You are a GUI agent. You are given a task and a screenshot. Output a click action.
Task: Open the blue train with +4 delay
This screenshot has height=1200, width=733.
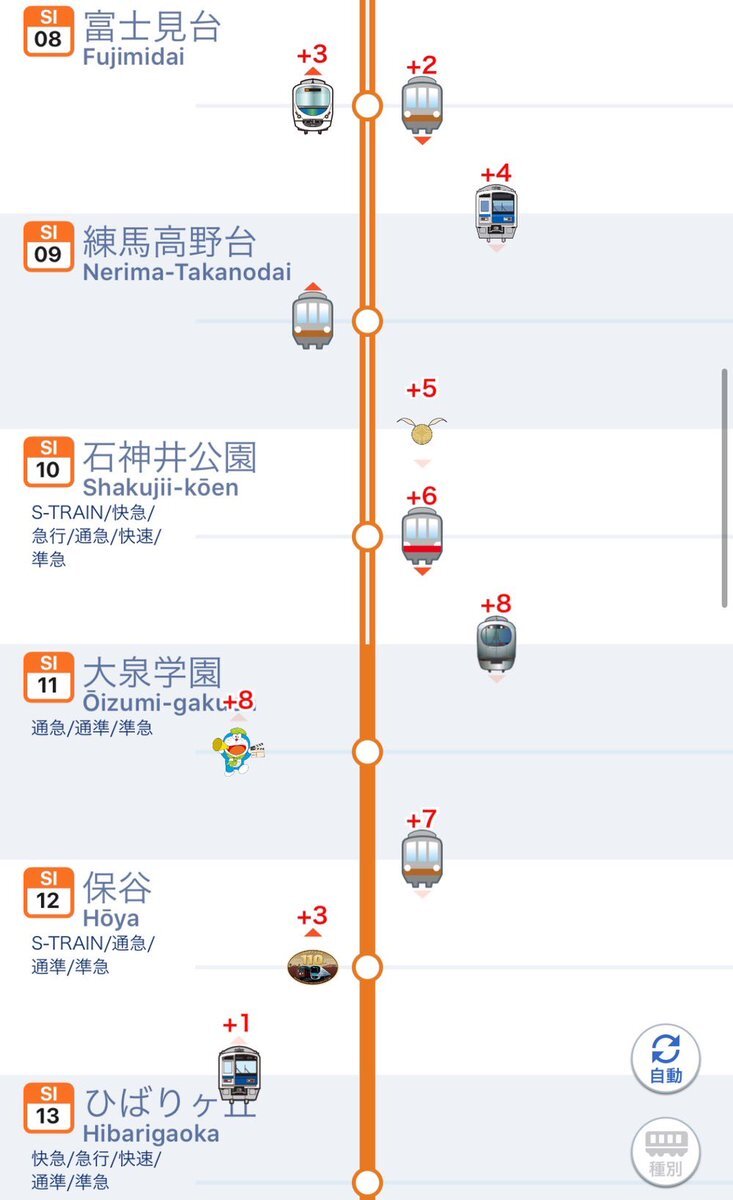[496, 212]
